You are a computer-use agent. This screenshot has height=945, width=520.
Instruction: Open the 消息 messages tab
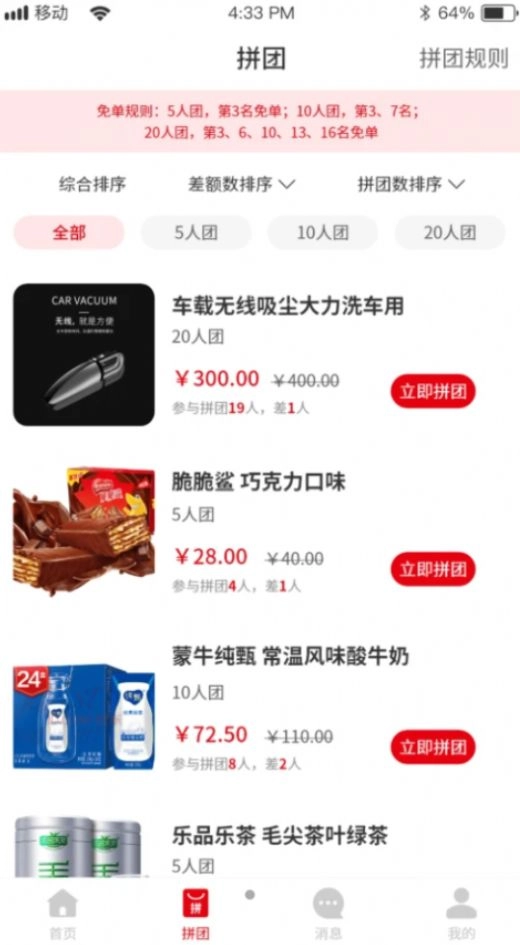click(328, 914)
